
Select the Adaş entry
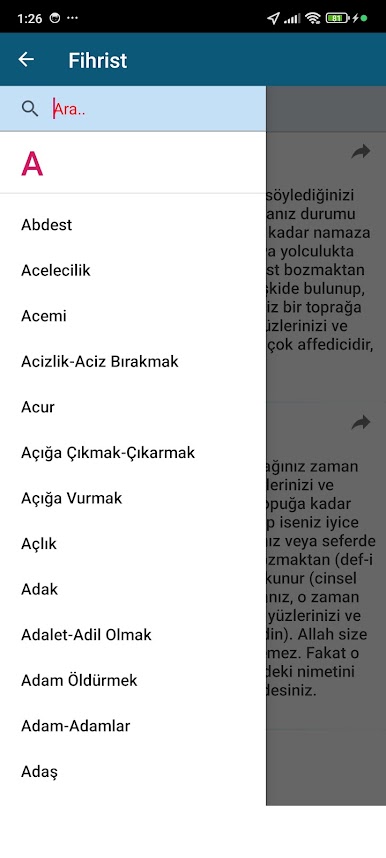pyautogui.click(x=133, y=773)
